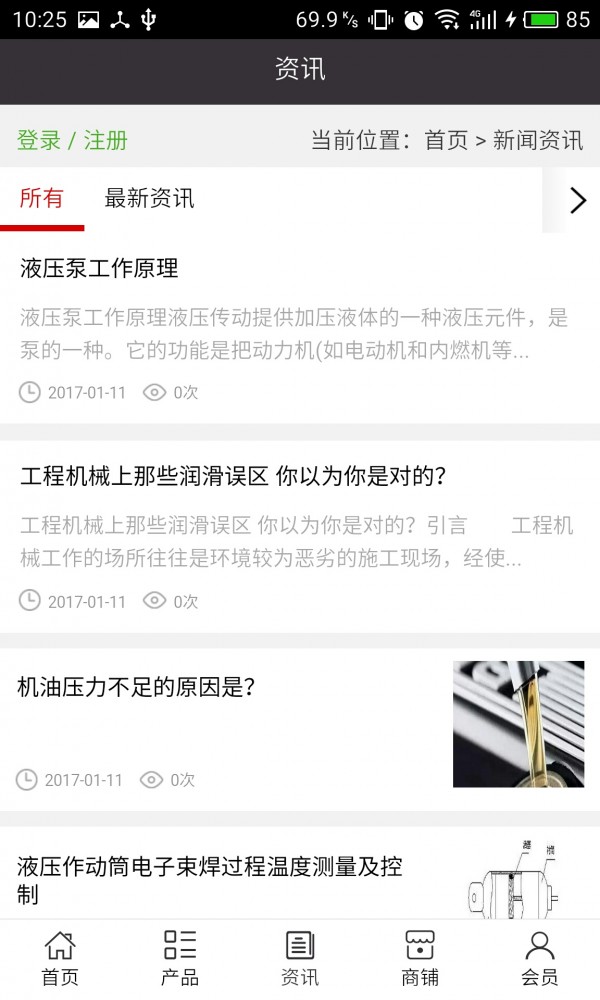Select the 资讯 bottom tab
600x1000 pixels.
pyautogui.click(x=300, y=958)
